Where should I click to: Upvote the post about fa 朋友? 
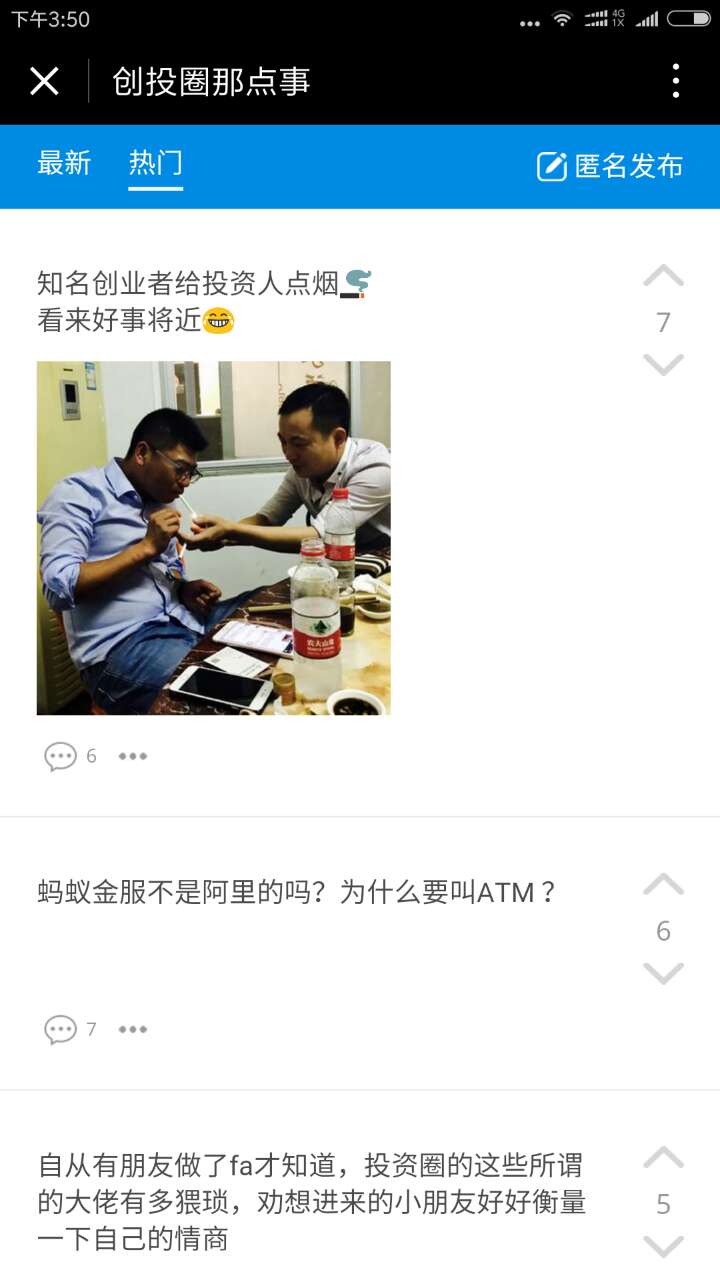663,1158
